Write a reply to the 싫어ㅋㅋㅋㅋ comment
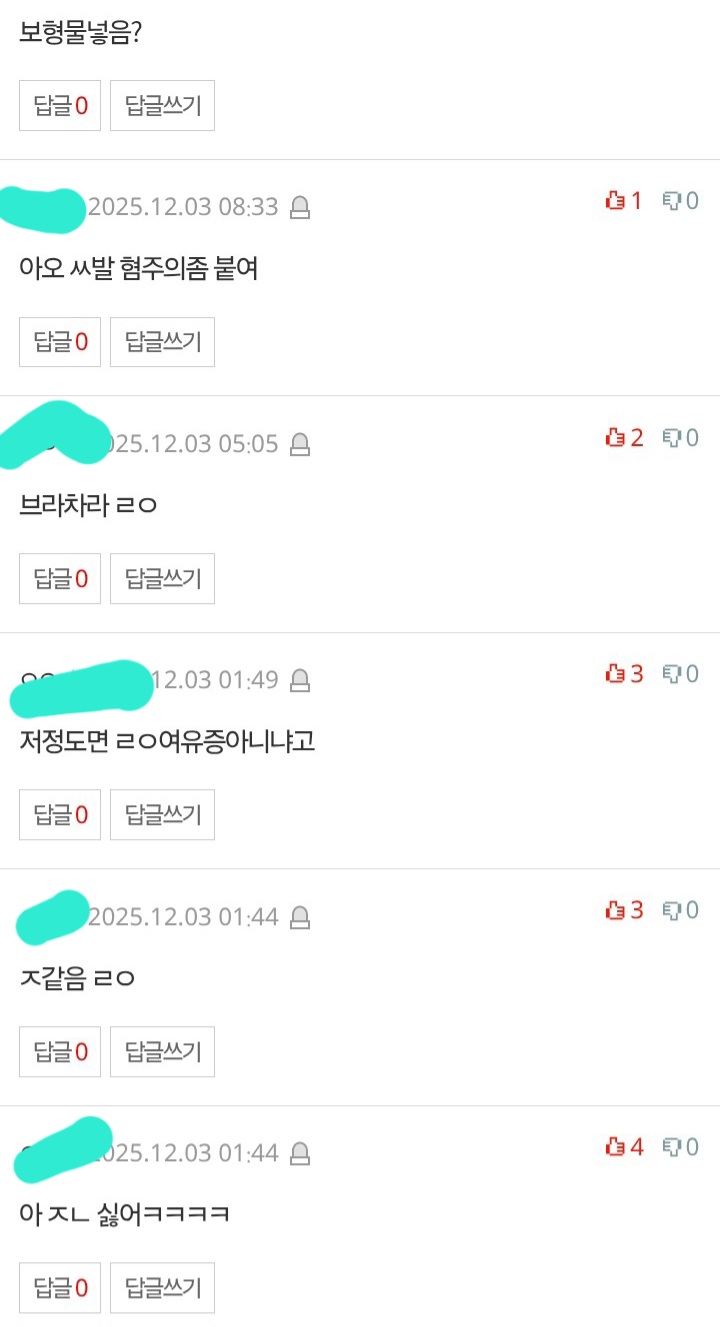Screen dimensions: 720x1327 click(162, 1287)
